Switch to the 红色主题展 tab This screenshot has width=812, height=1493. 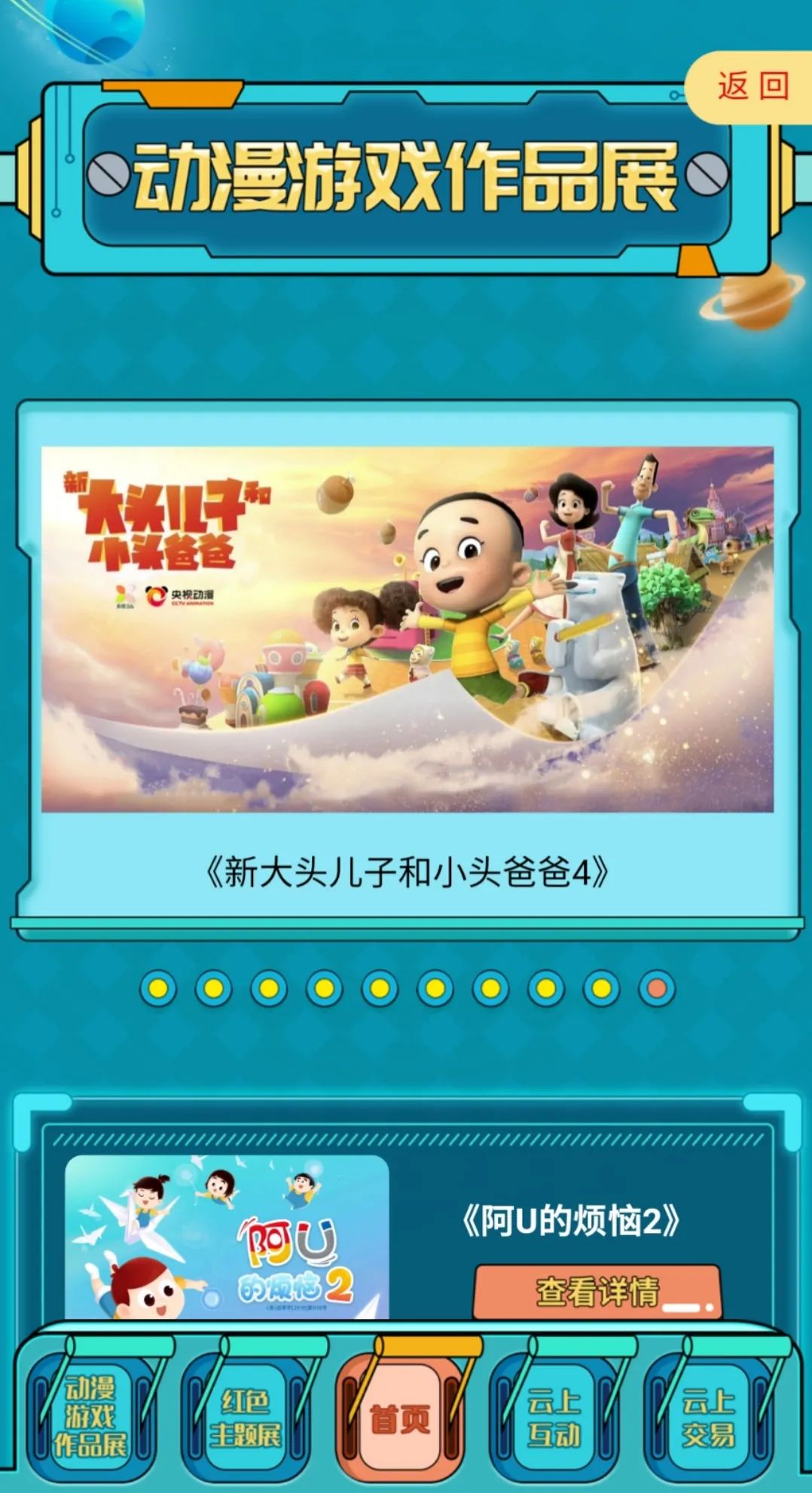tap(245, 1418)
